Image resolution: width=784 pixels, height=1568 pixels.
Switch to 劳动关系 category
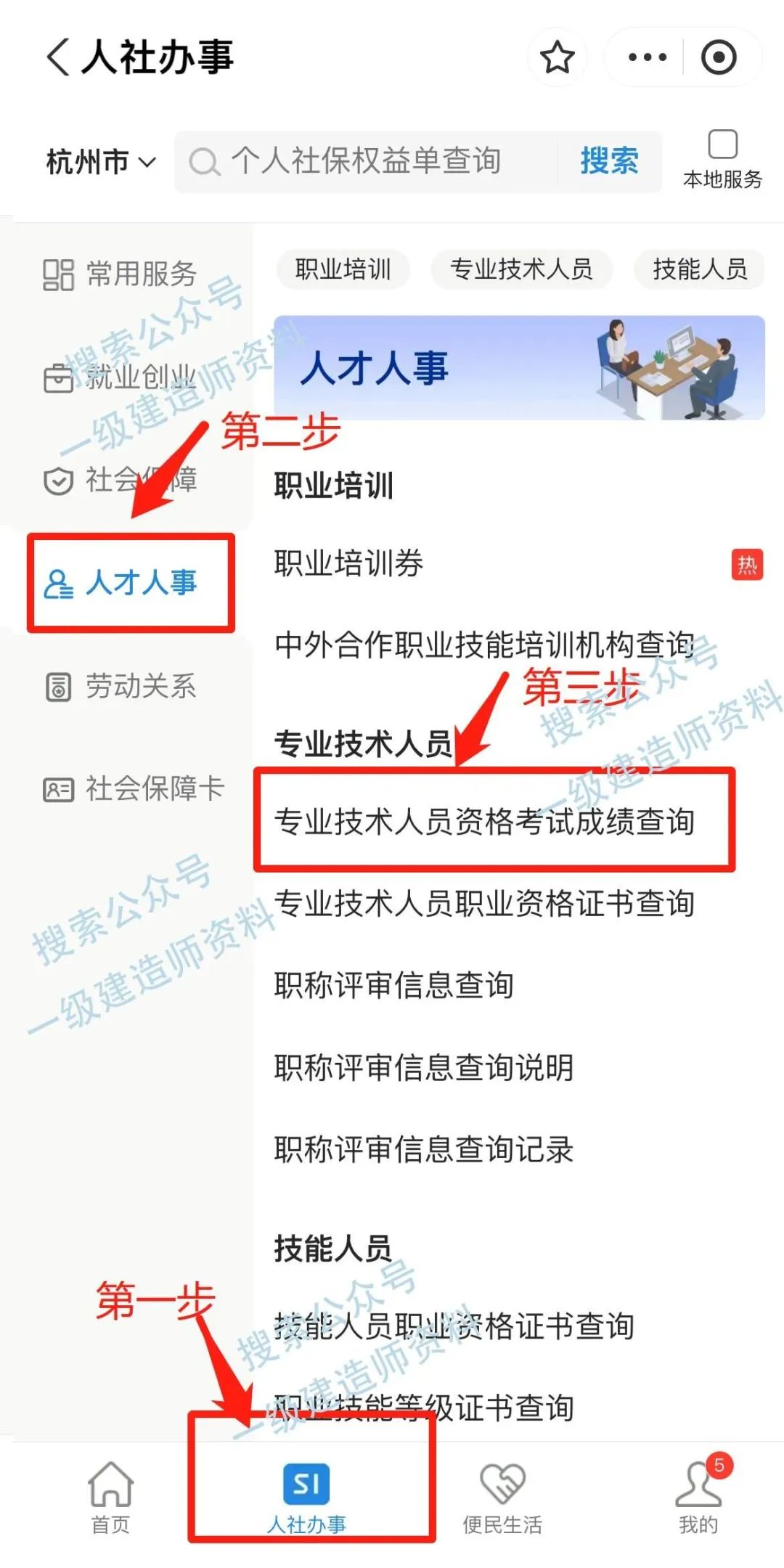coord(121,686)
